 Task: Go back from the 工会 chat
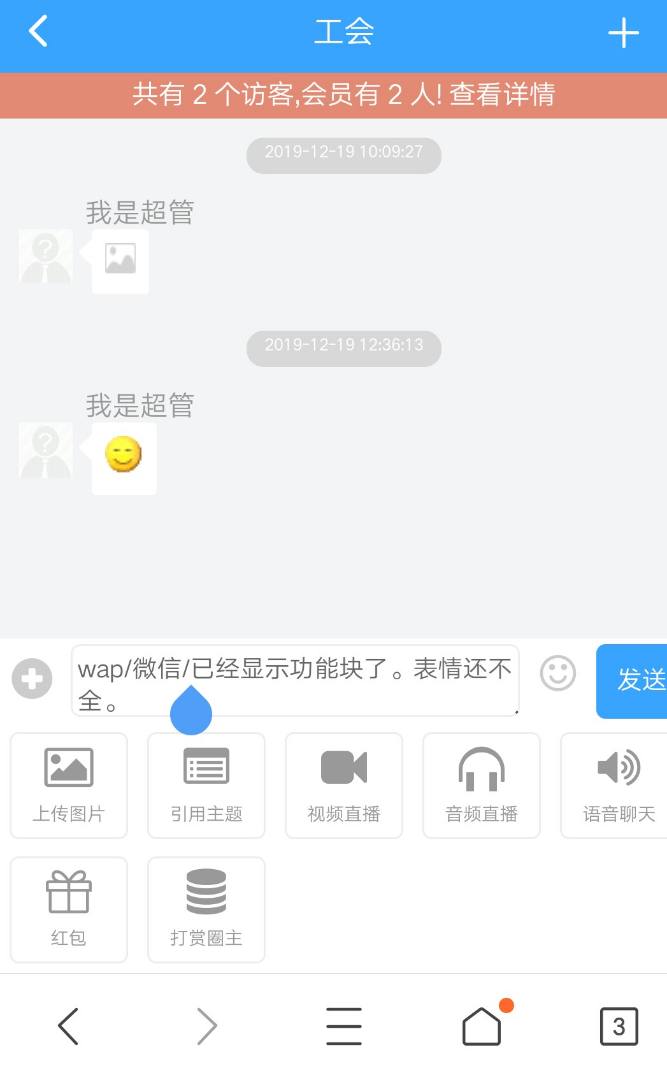pyautogui.click(x=38, y=32)
